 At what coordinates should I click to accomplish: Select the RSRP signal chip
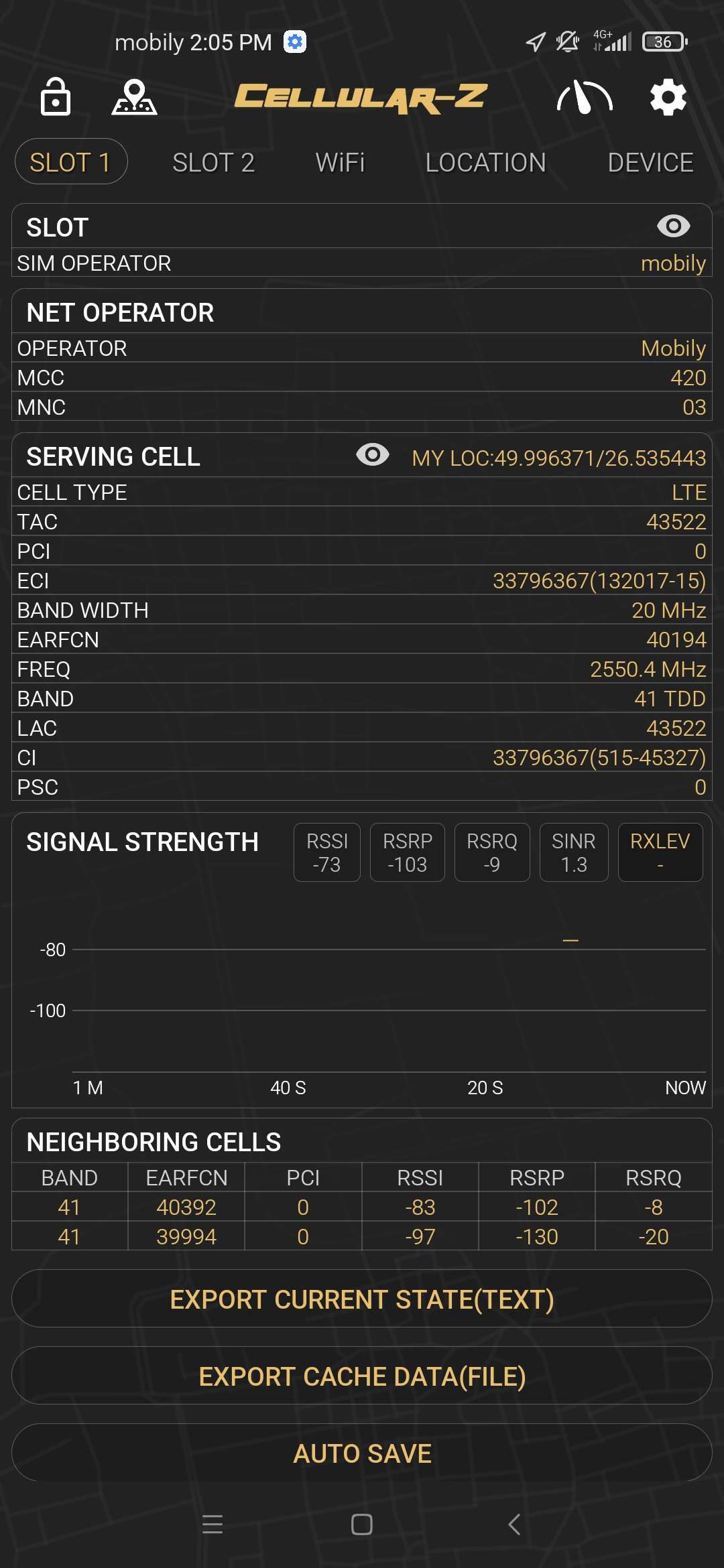point(408,852)
